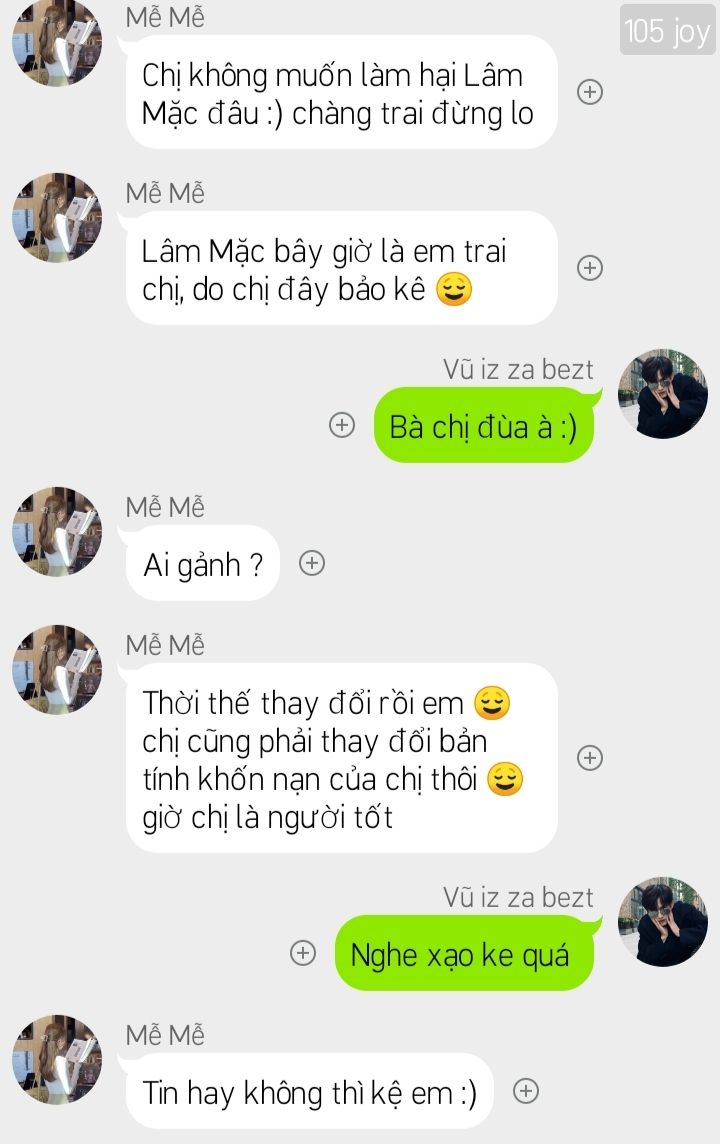Tap the plus icon next to "Ai gảnh ?"
This screenshot has width=720, height=1144.
click(x=313, y=563)
